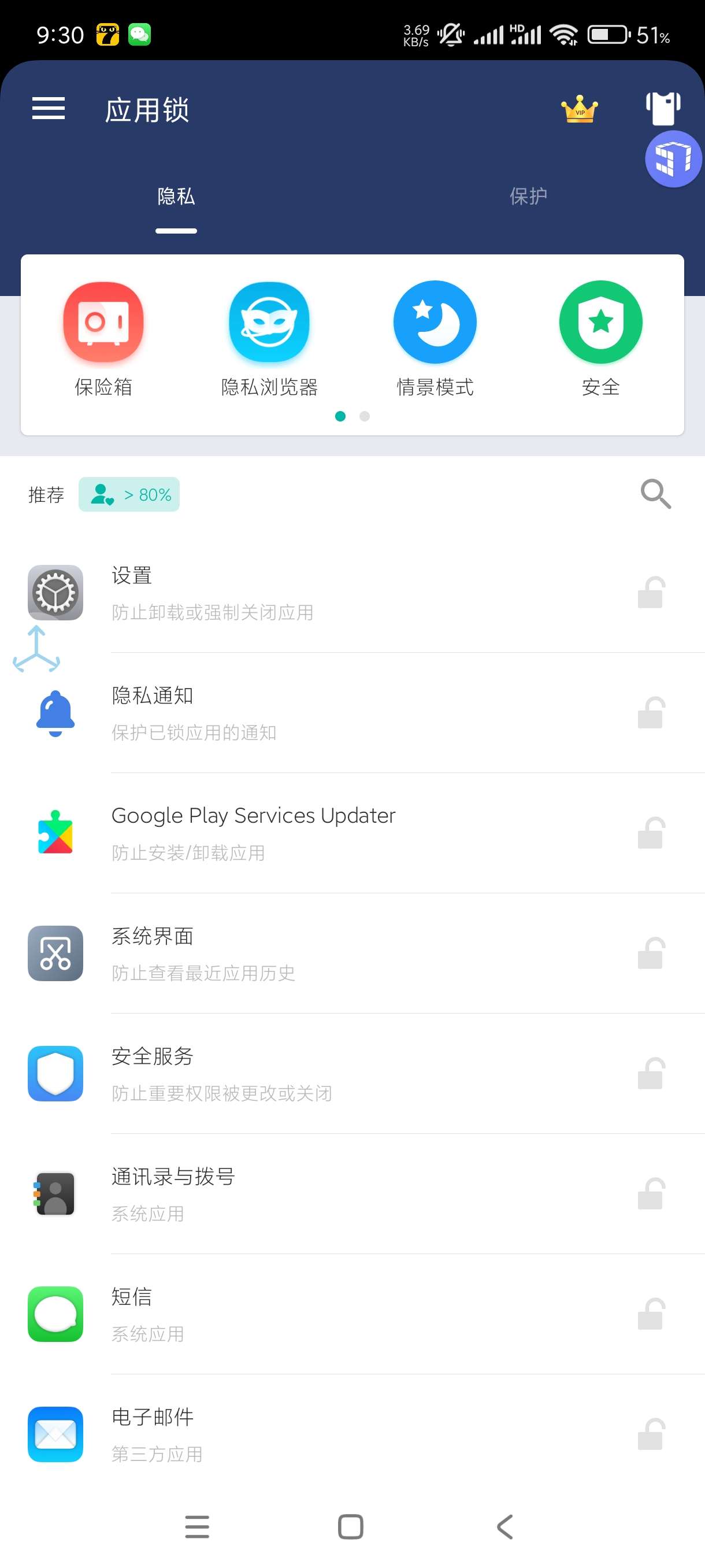Select the 隐私 tab

pos(176,197)
